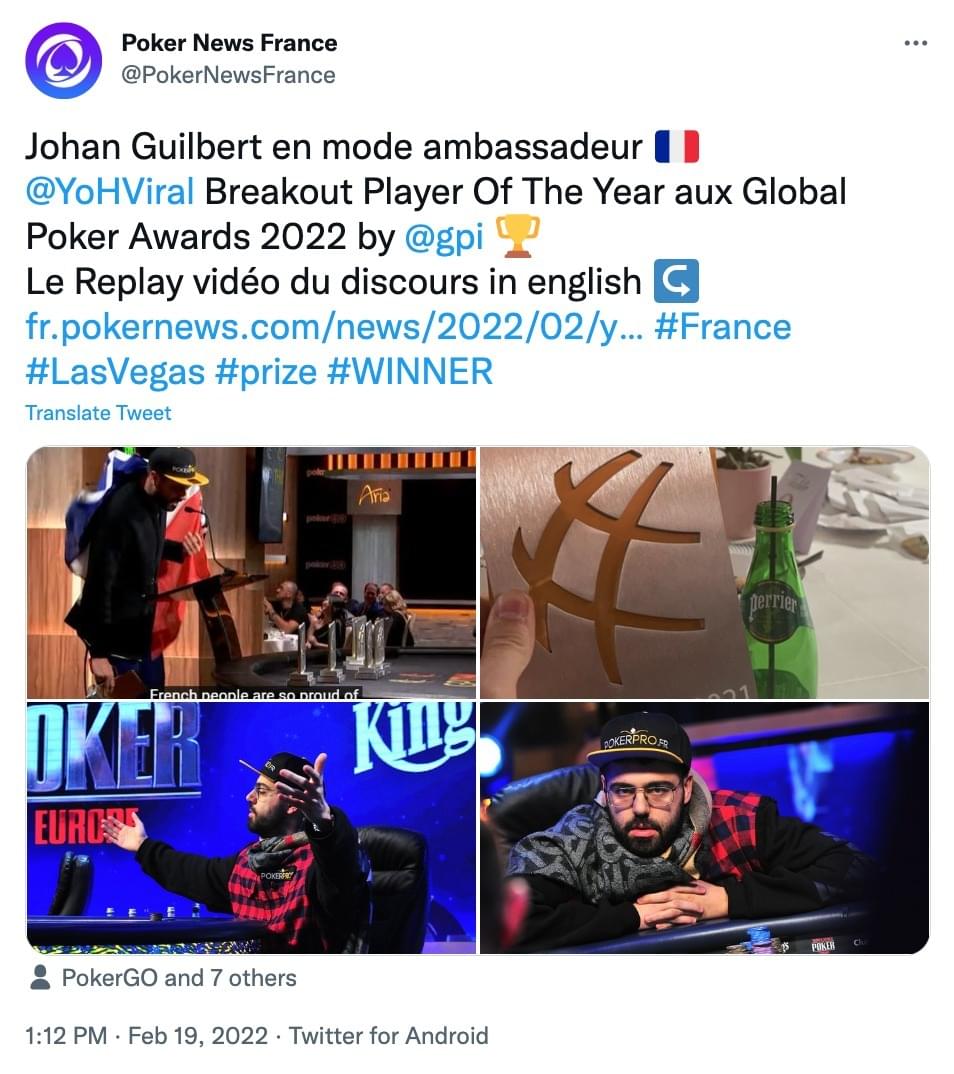
Task: Open the #France hashtag
Action: click(722, 327)
